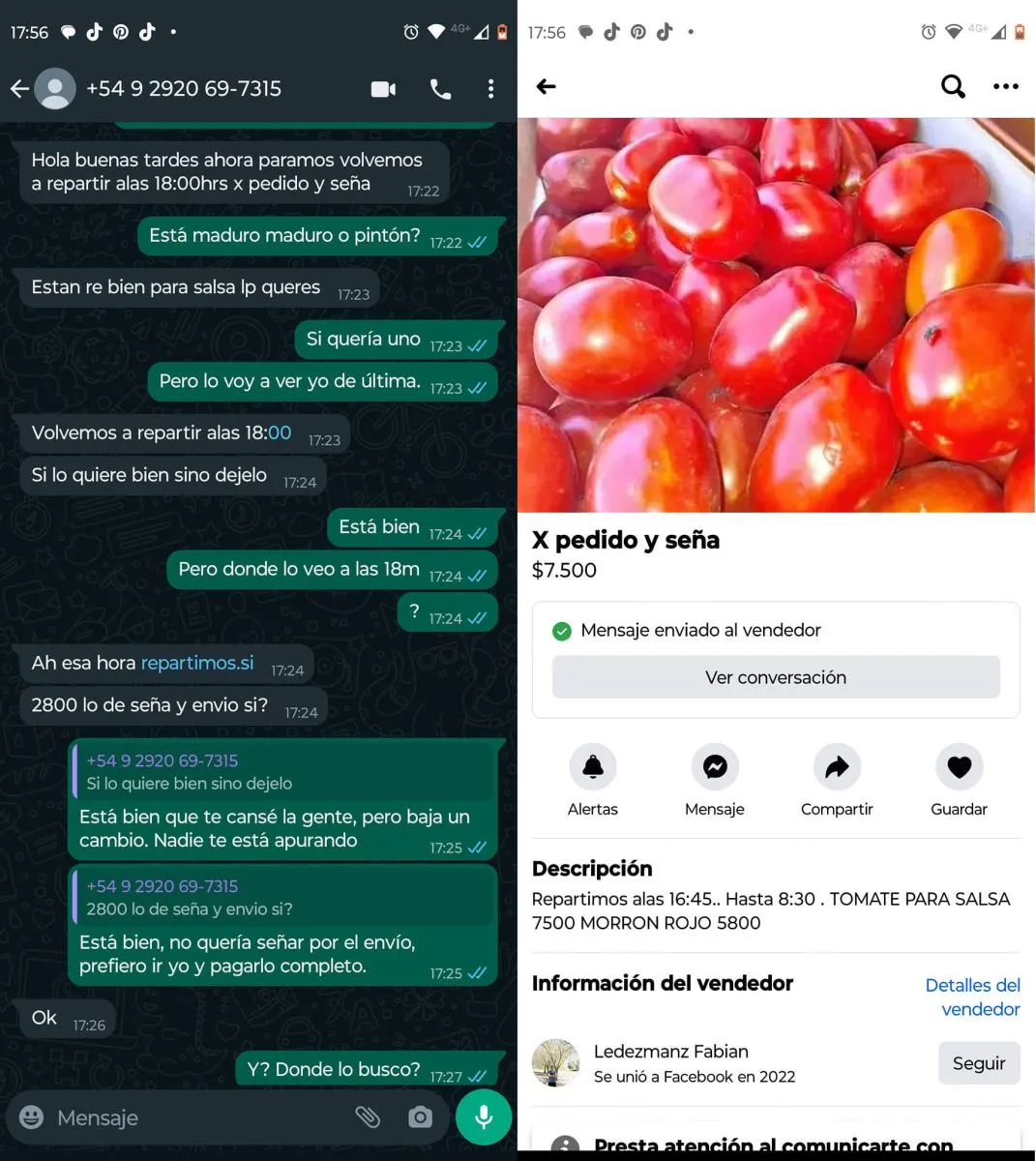The width and height of the screenshot is (1036, 1161).
Task: Open the chat overflow menu
Action: pos(491,89)
